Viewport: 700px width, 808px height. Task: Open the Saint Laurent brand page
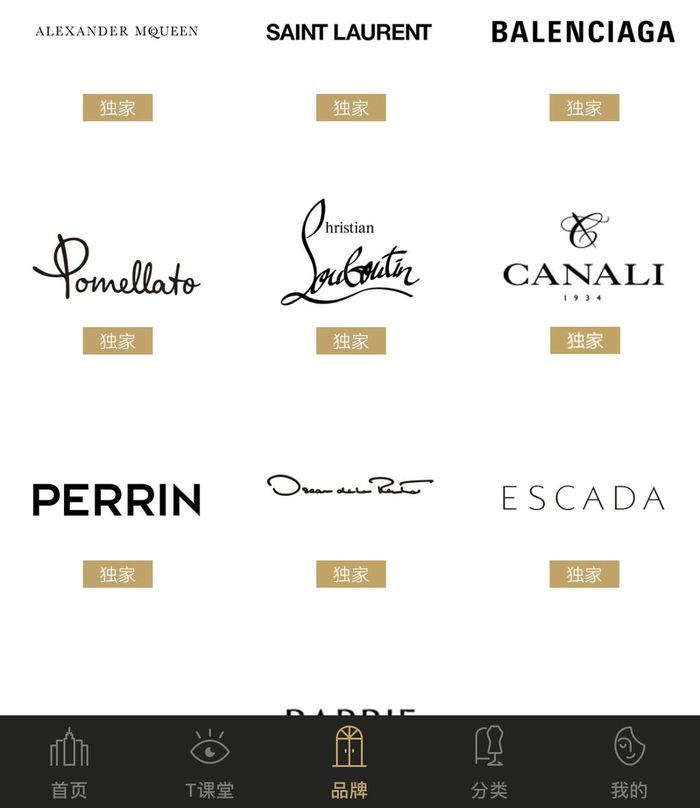[x=349, y=32]
